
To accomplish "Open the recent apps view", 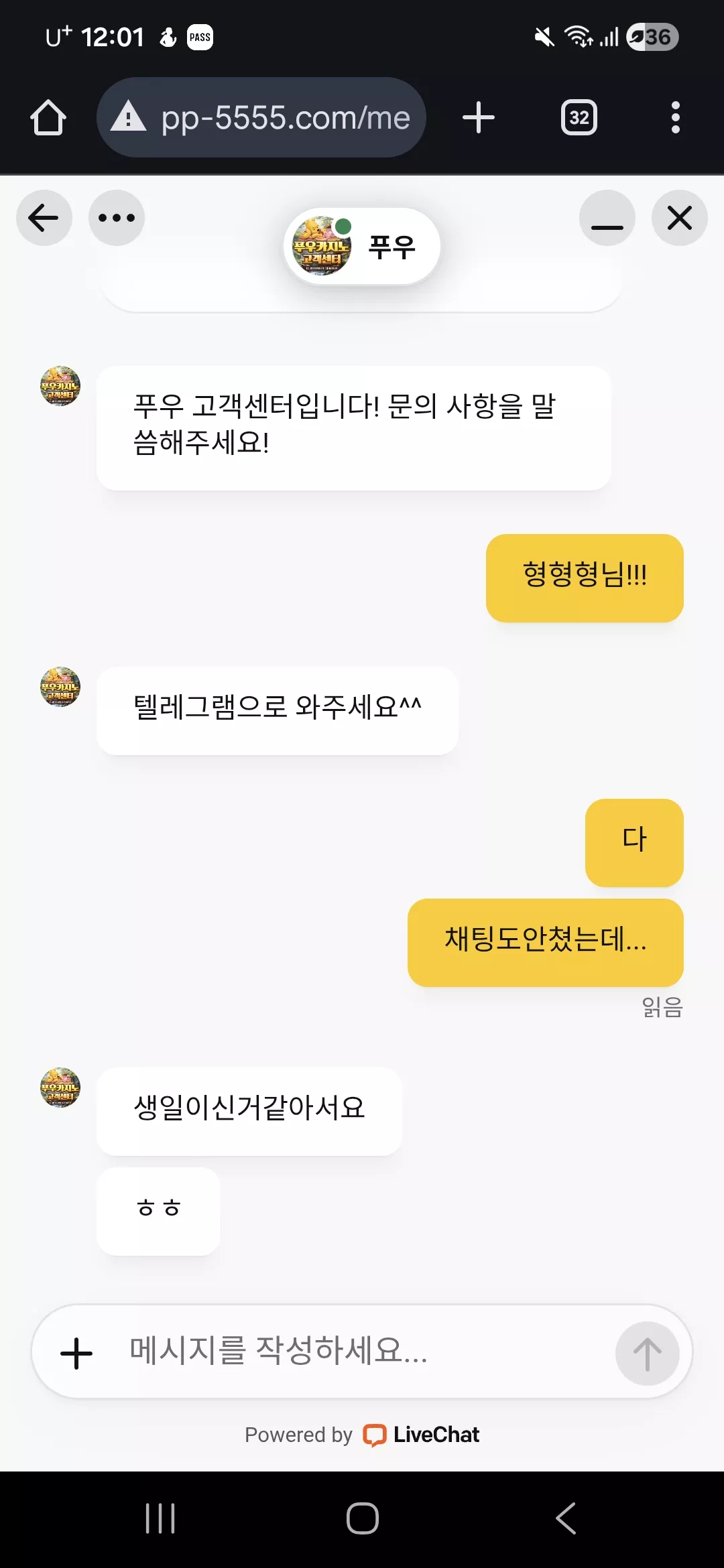I will point(160,1518).
